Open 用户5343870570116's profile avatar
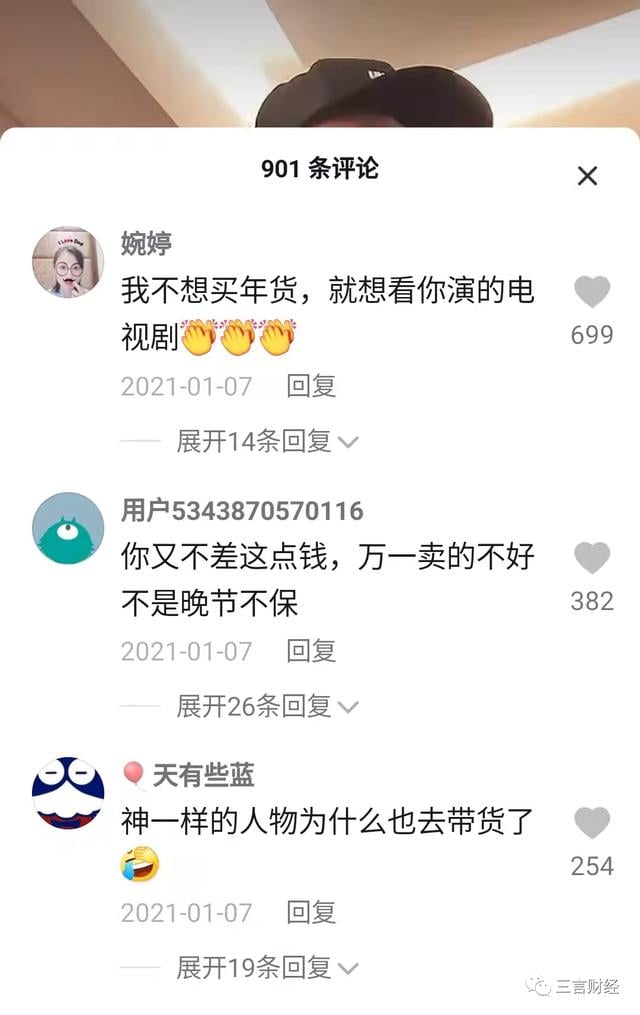The height and width of the screenshot is (1015, 640). pos(68,528)
